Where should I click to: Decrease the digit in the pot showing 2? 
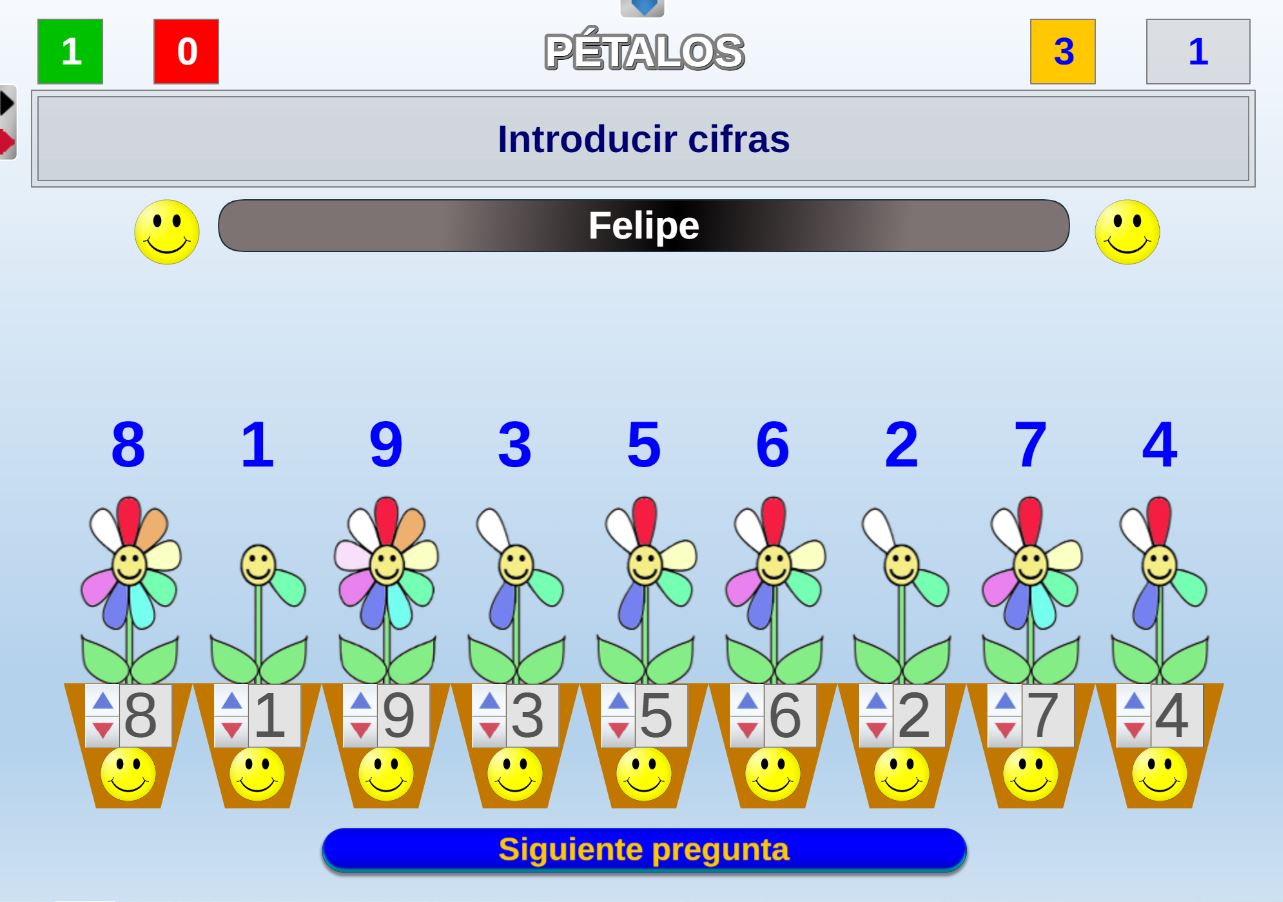coord(877,731)
